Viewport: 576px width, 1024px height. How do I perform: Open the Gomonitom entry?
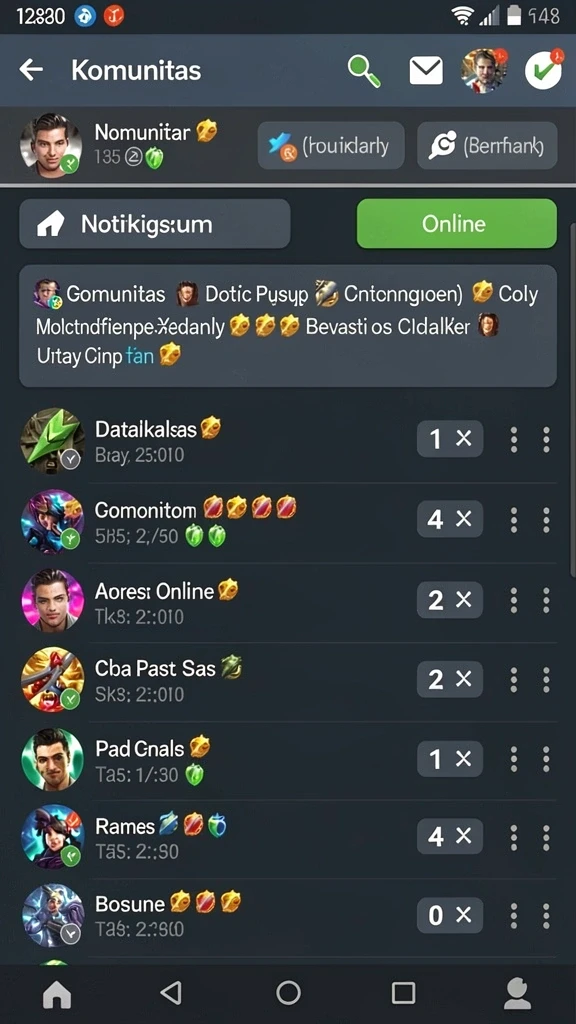(x=288, y=520)
